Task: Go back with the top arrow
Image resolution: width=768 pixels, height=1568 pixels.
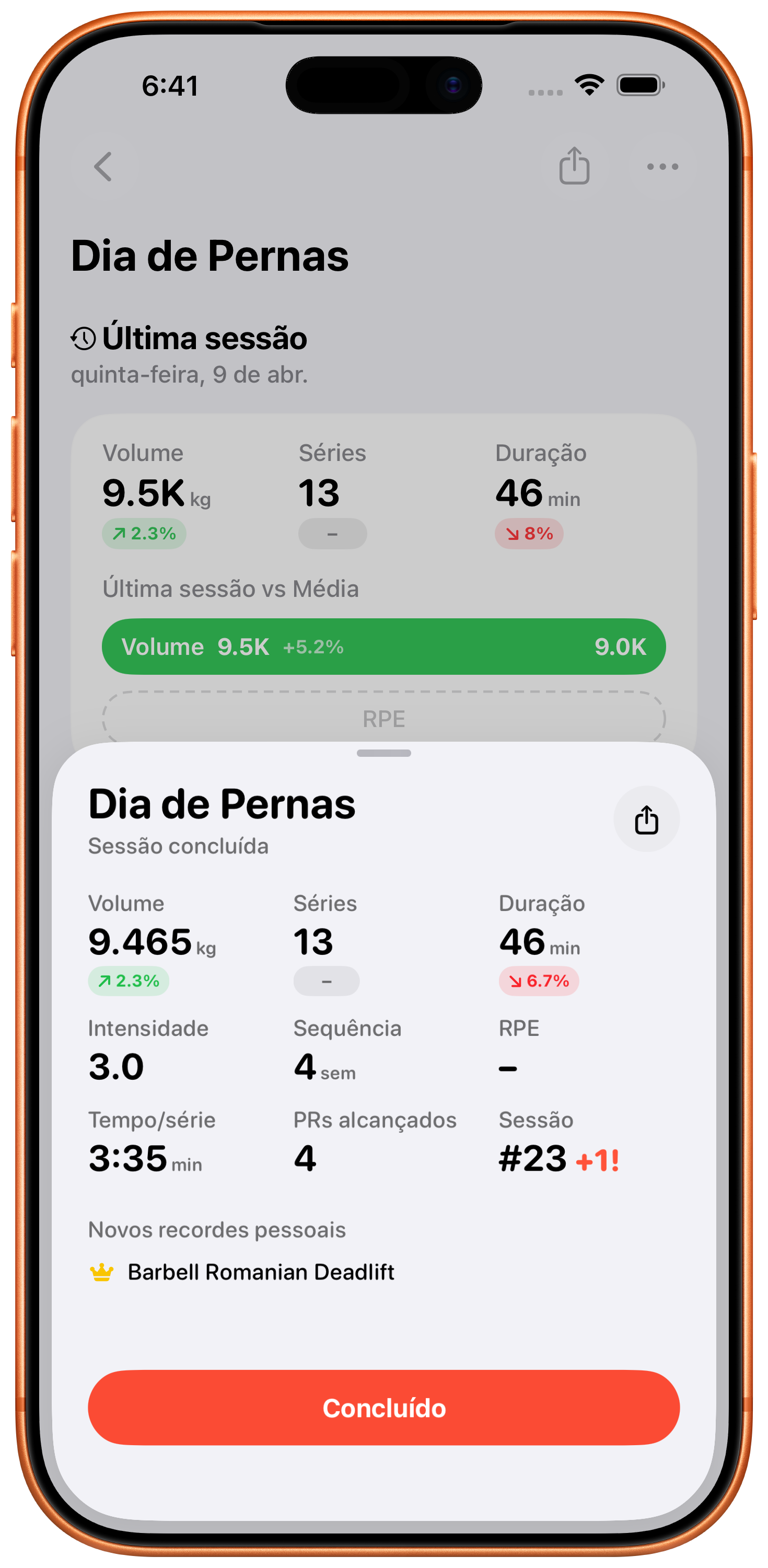Action: [103, 166]
